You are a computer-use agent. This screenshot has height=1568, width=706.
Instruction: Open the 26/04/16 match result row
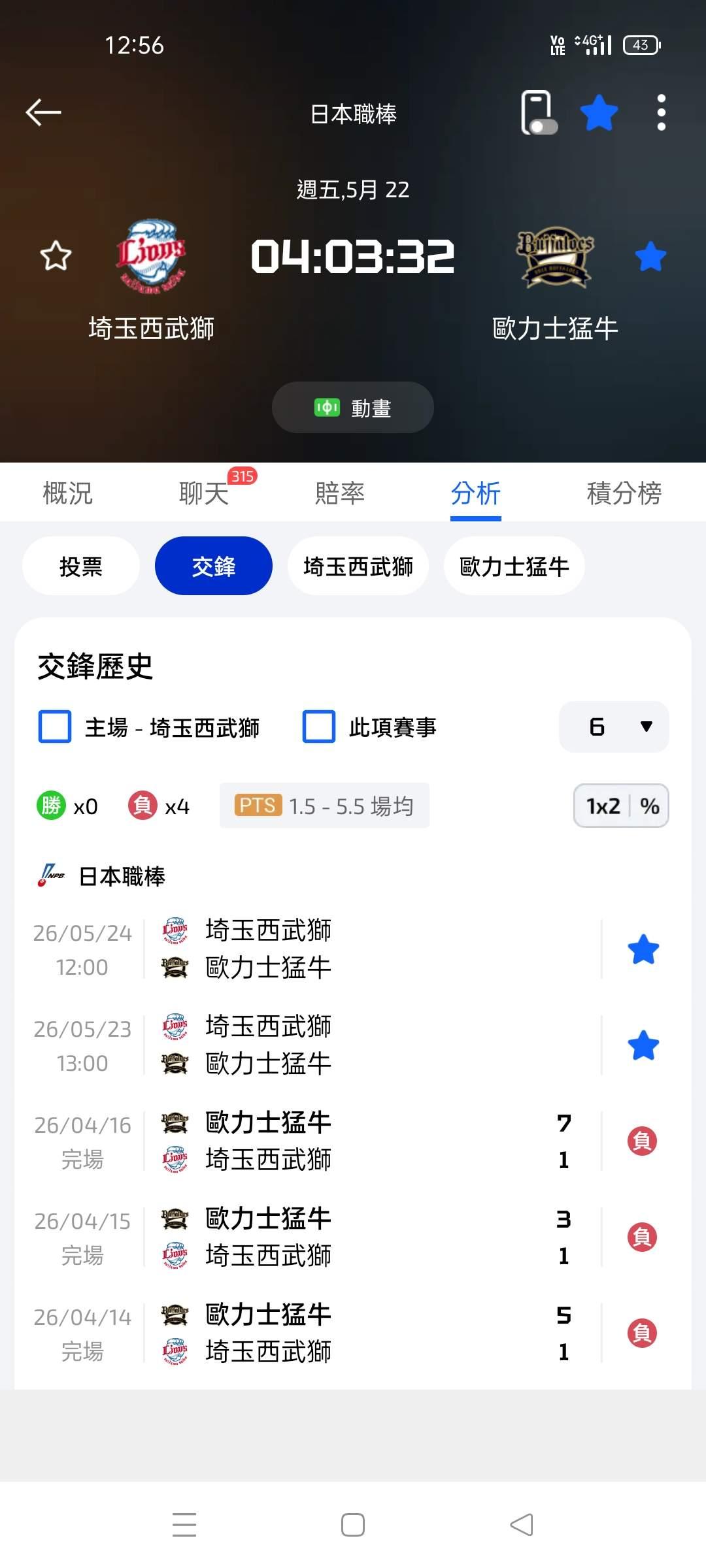click(353, 1141)
